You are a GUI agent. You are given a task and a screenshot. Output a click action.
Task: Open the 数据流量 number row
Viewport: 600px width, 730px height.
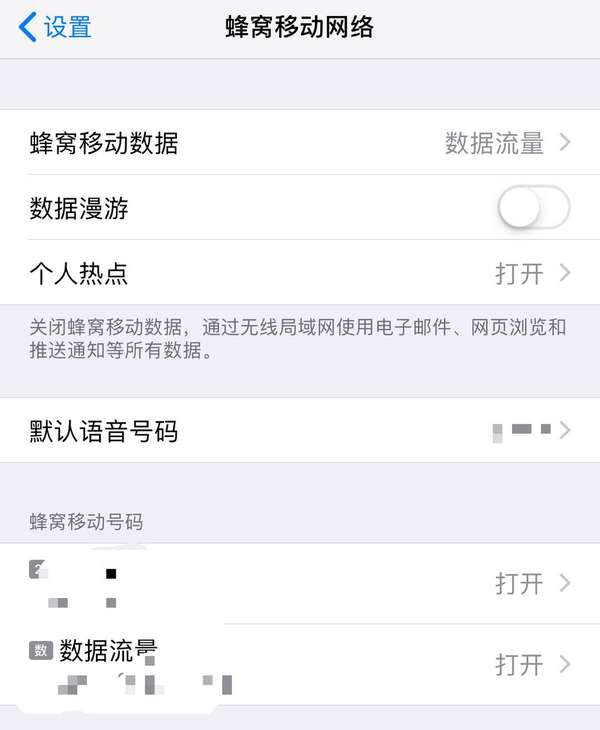[x=300, y=664]
